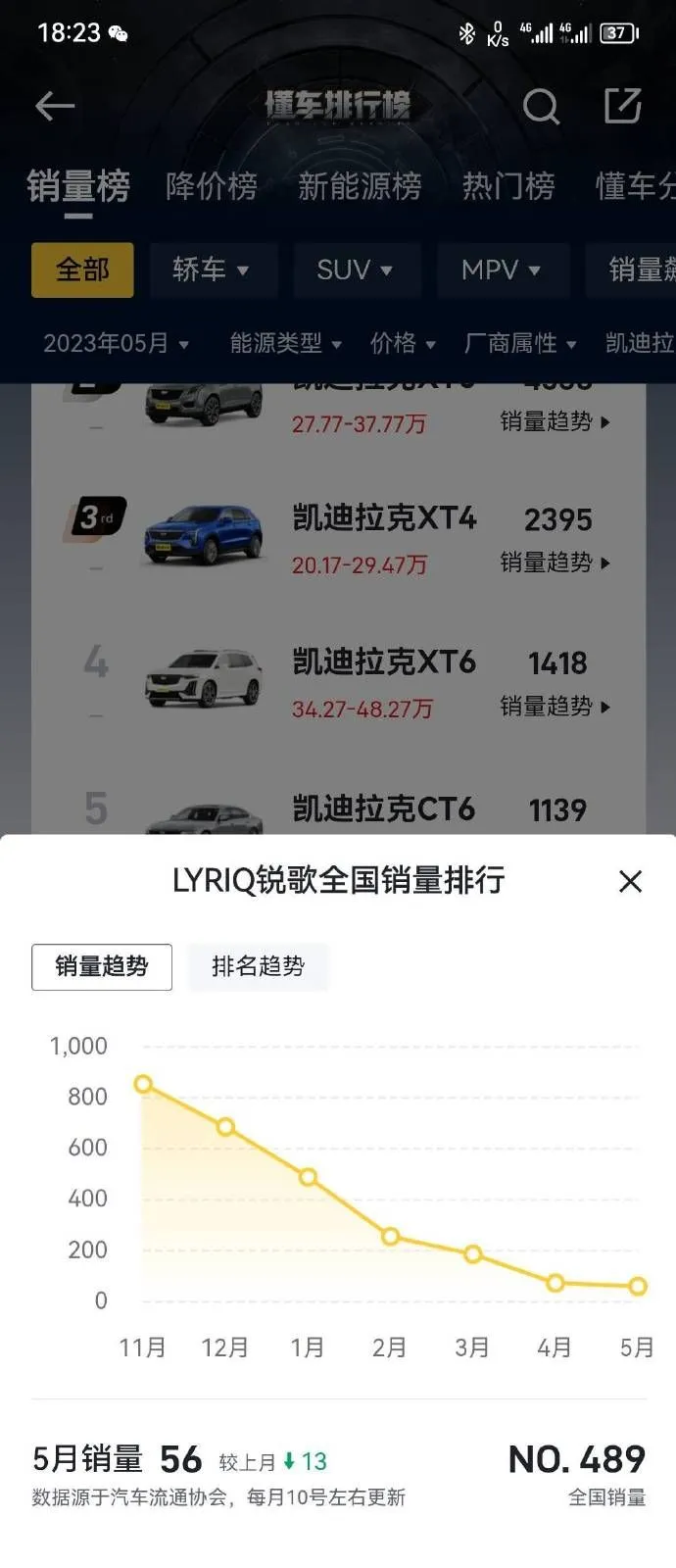
Task: Select the 全部 filter chip
Action: click(x=82, y=269)
